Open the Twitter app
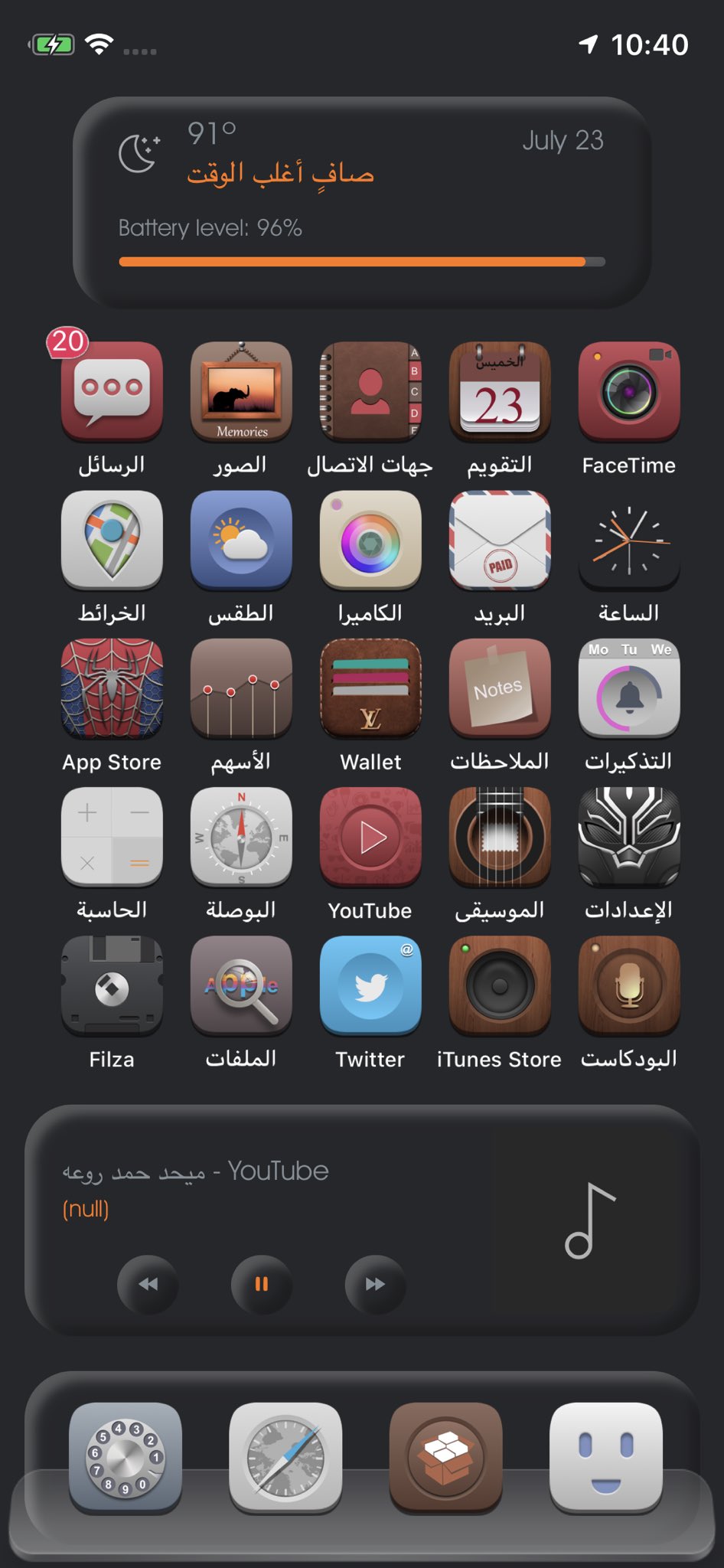The width and height of the screenshot is (724, 1568). (x=370, y=986)
